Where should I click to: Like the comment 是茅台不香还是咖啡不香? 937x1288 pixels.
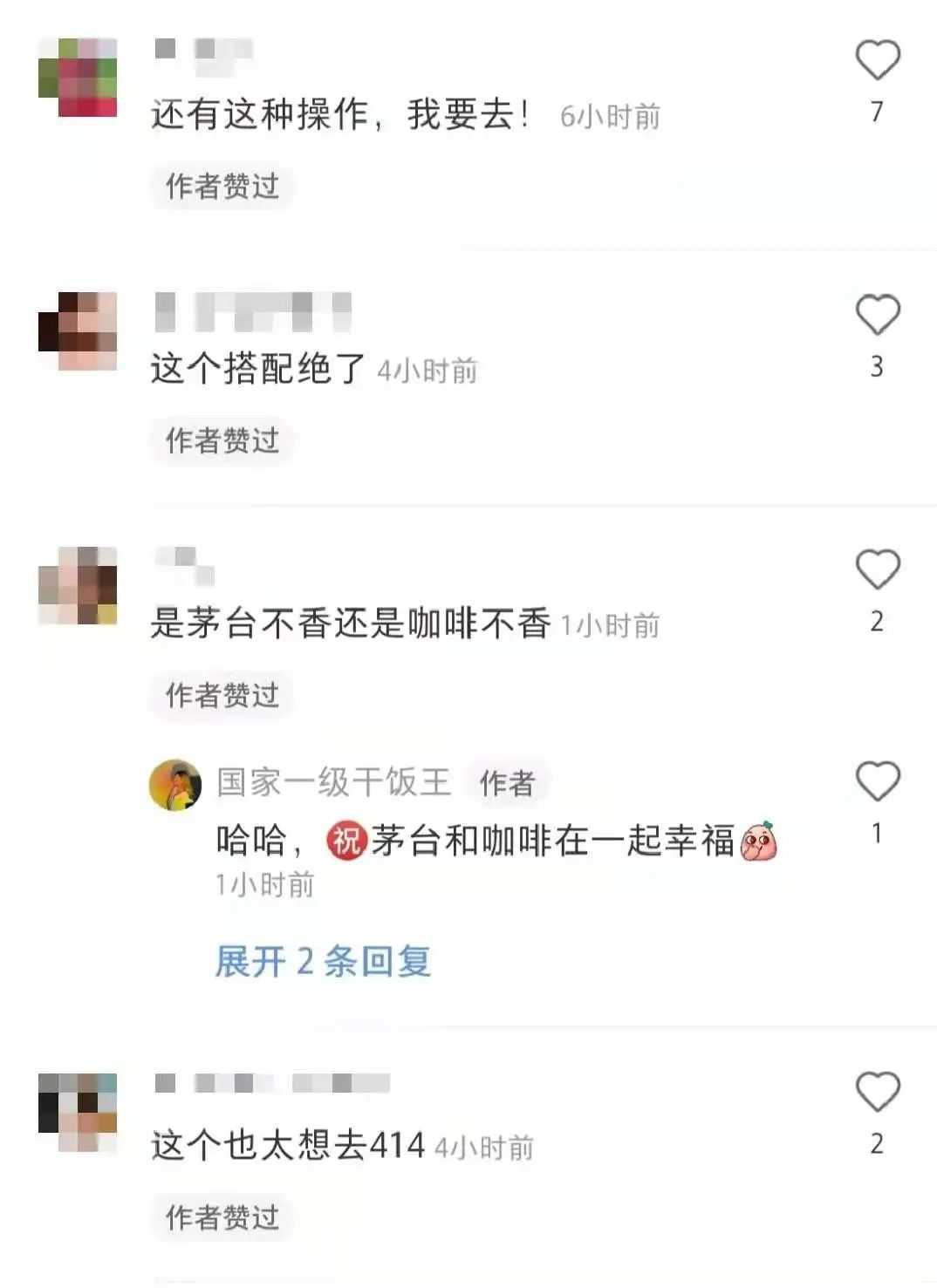click(x=877, y=569)
